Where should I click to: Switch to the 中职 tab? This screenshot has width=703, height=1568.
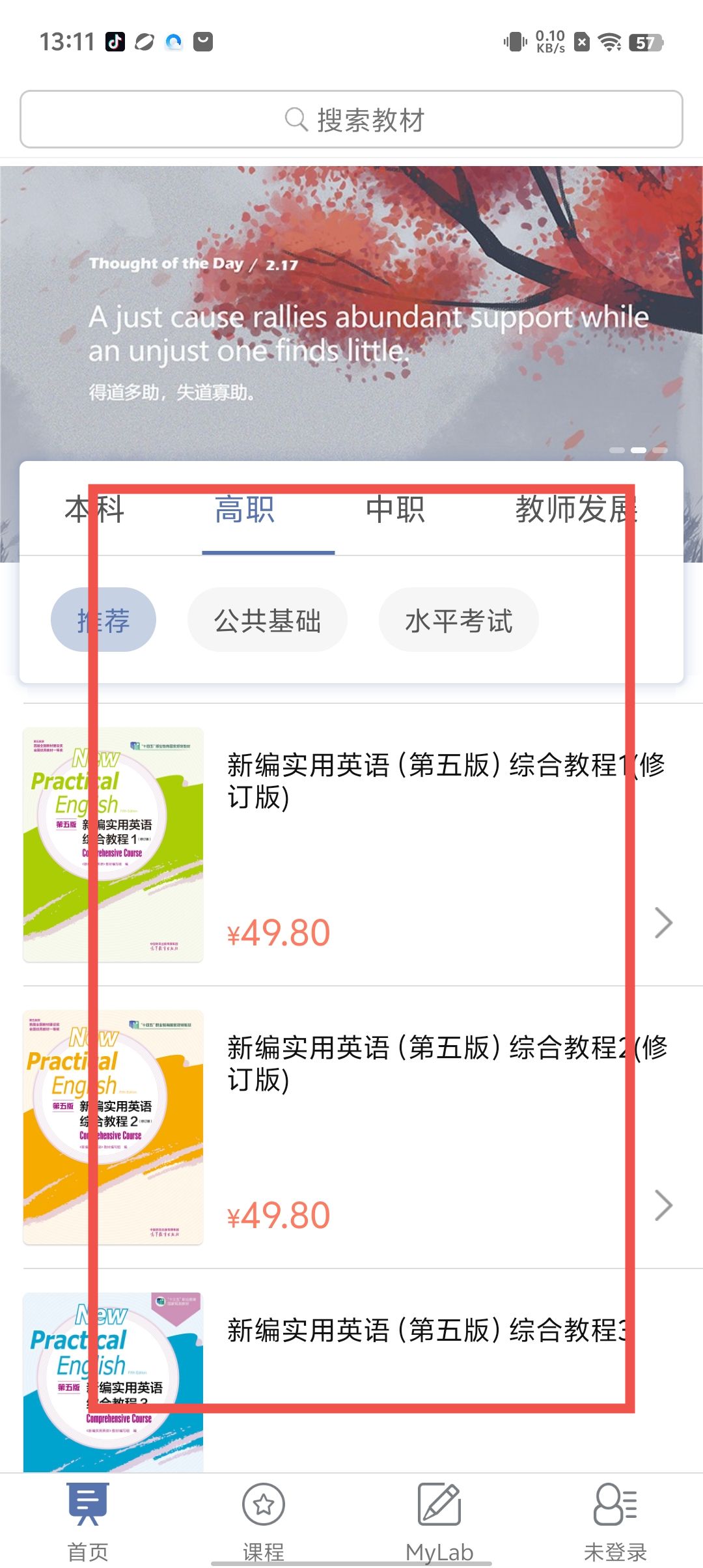(x=395, y=509)
